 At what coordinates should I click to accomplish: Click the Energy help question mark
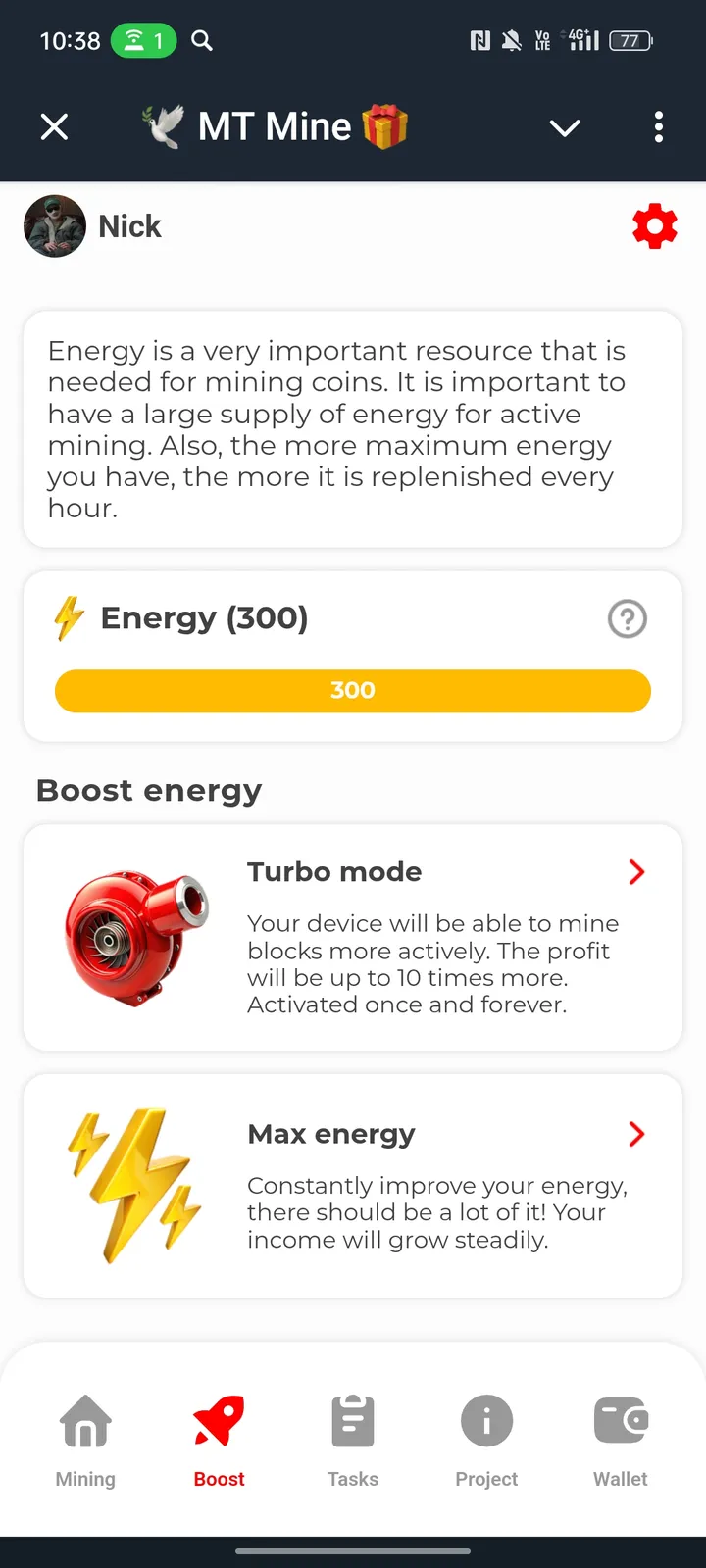coord(628,618)
